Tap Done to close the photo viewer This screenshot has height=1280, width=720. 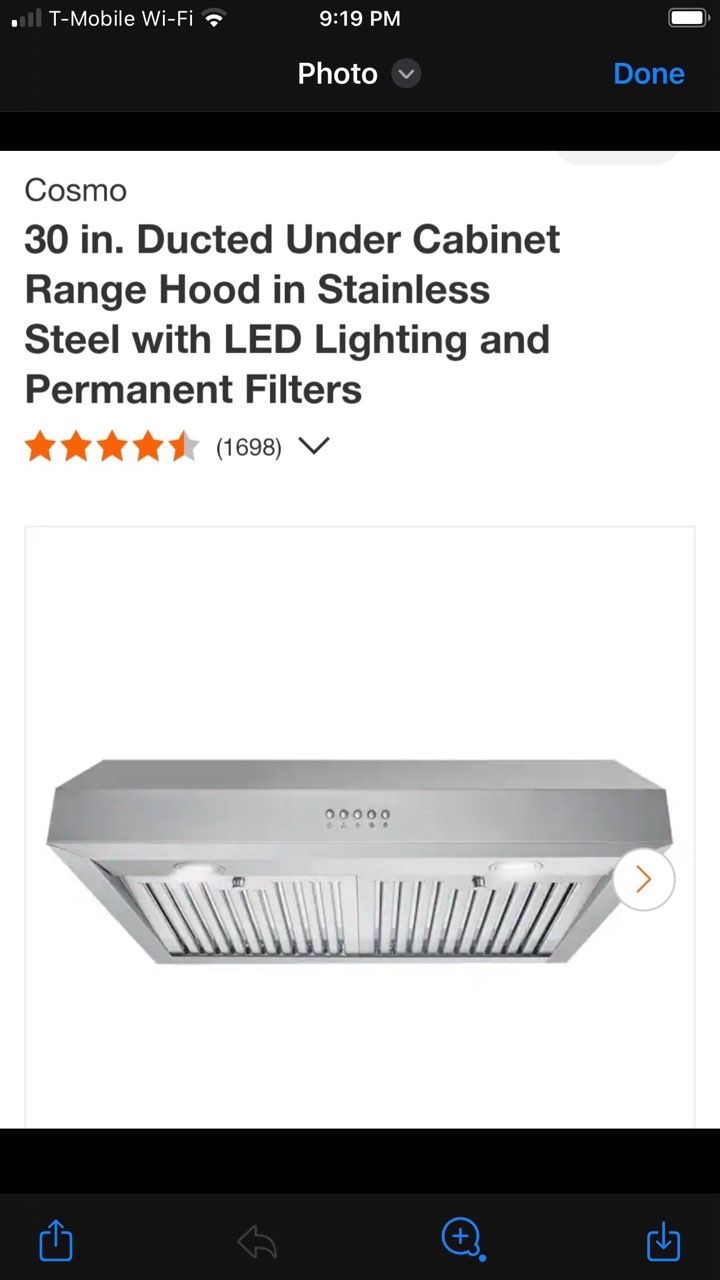click(648, 73)
